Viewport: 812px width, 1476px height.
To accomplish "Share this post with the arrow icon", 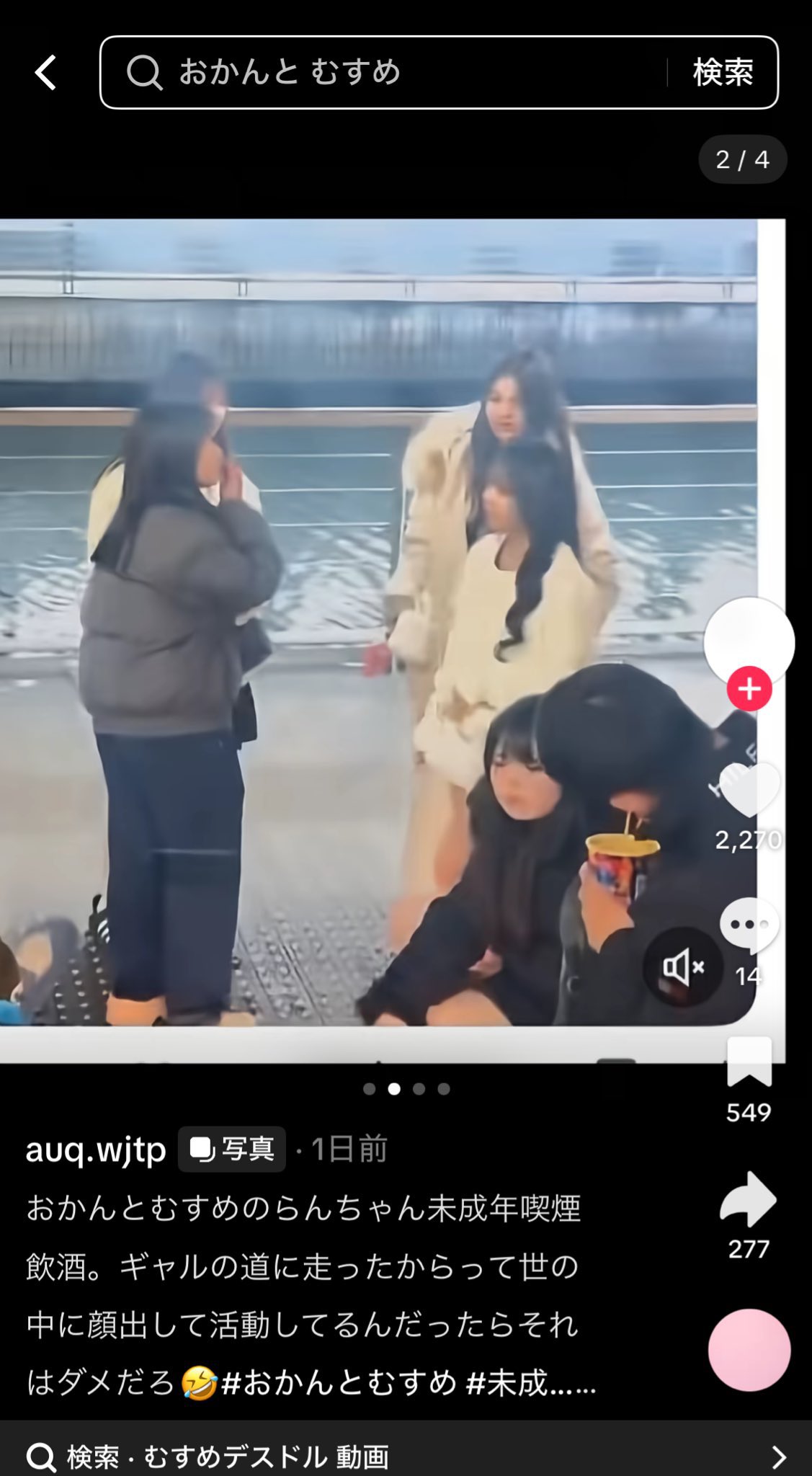I will [x=749, y=1200].
